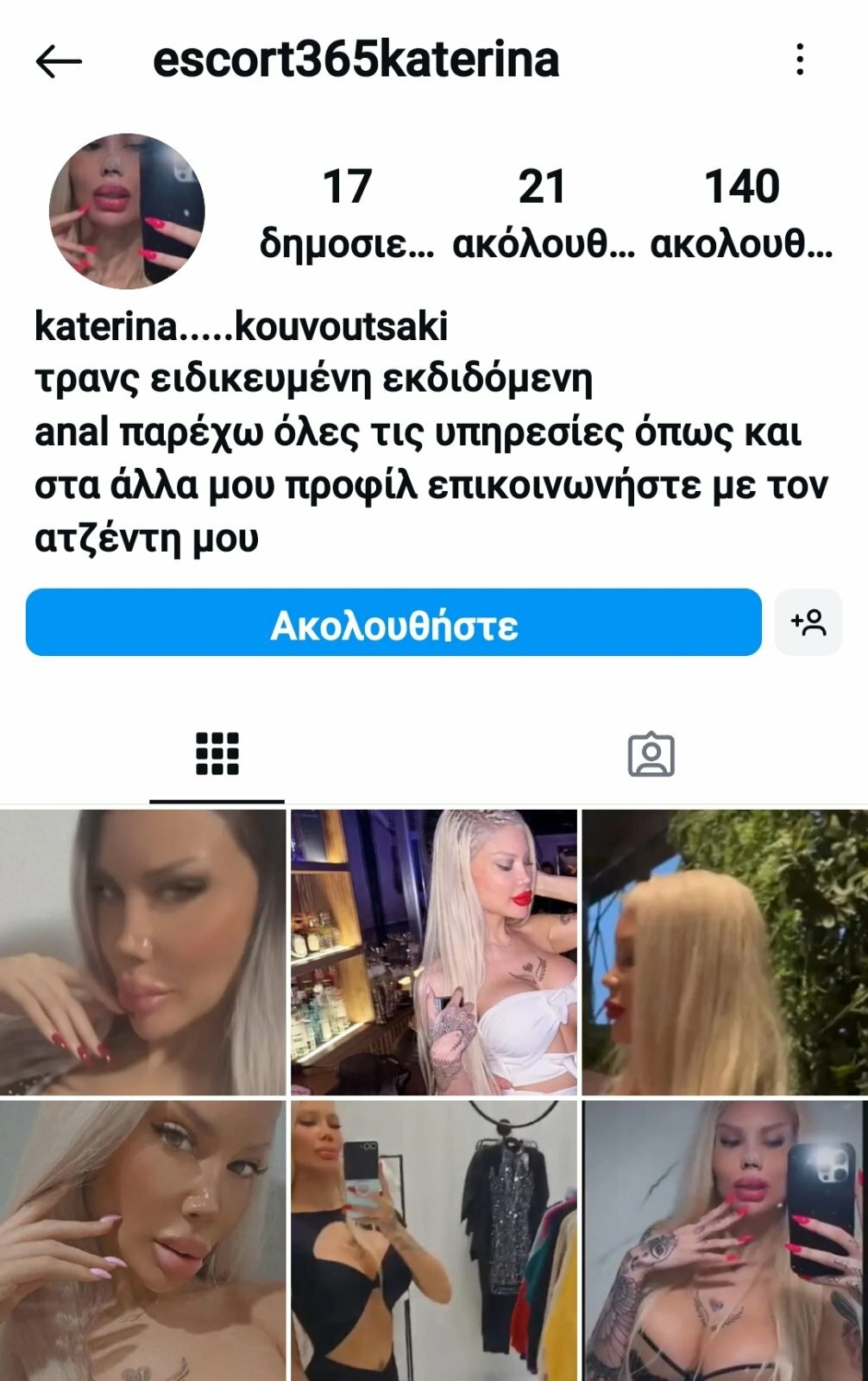Open the first post in the grid
This screenshot has height=1381, width=868.
point(142,952)
